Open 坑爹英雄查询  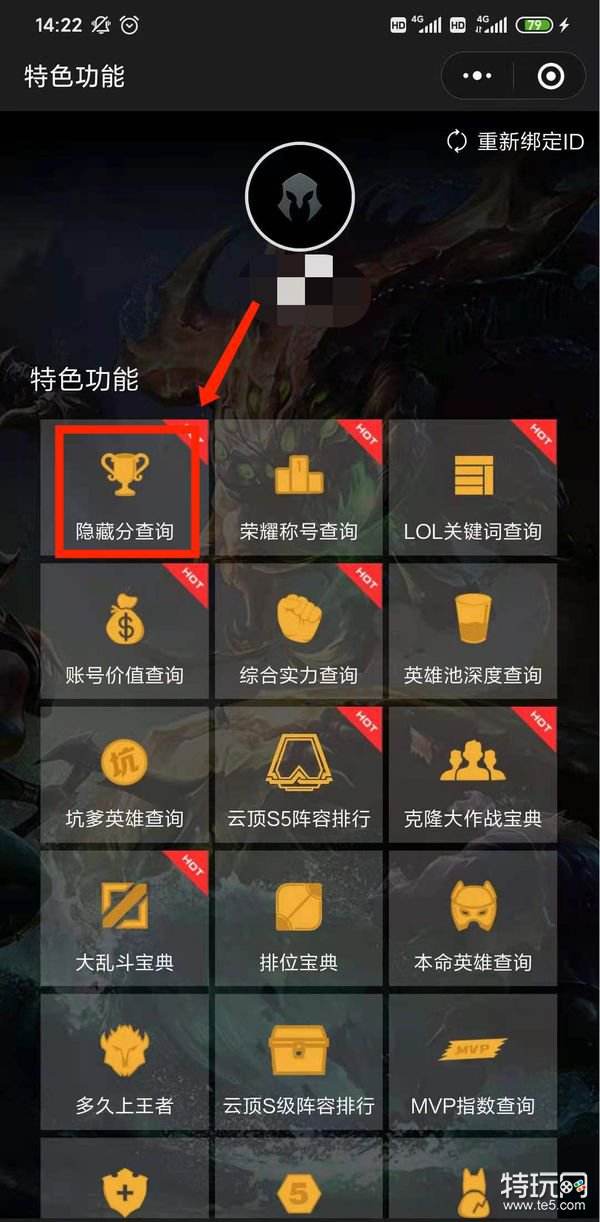point(125,776)
